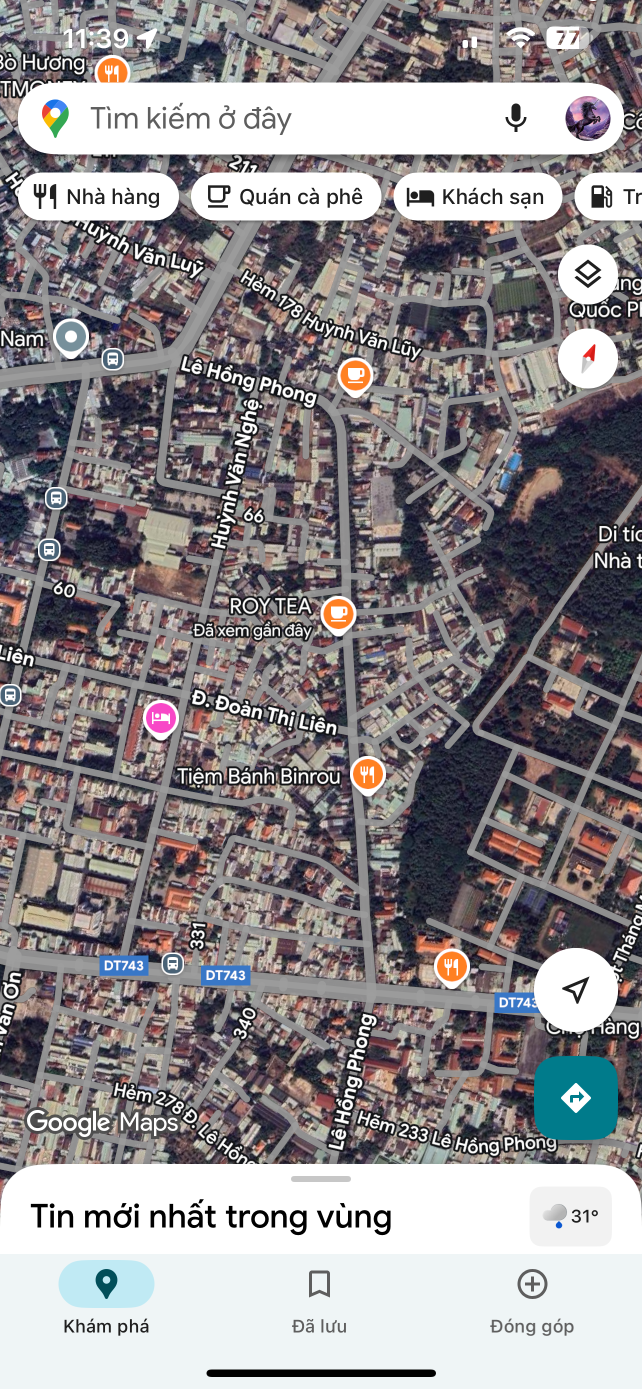
Task: Start voice search with the microphone
Action: pyautogui.click(x=516, y=118)
